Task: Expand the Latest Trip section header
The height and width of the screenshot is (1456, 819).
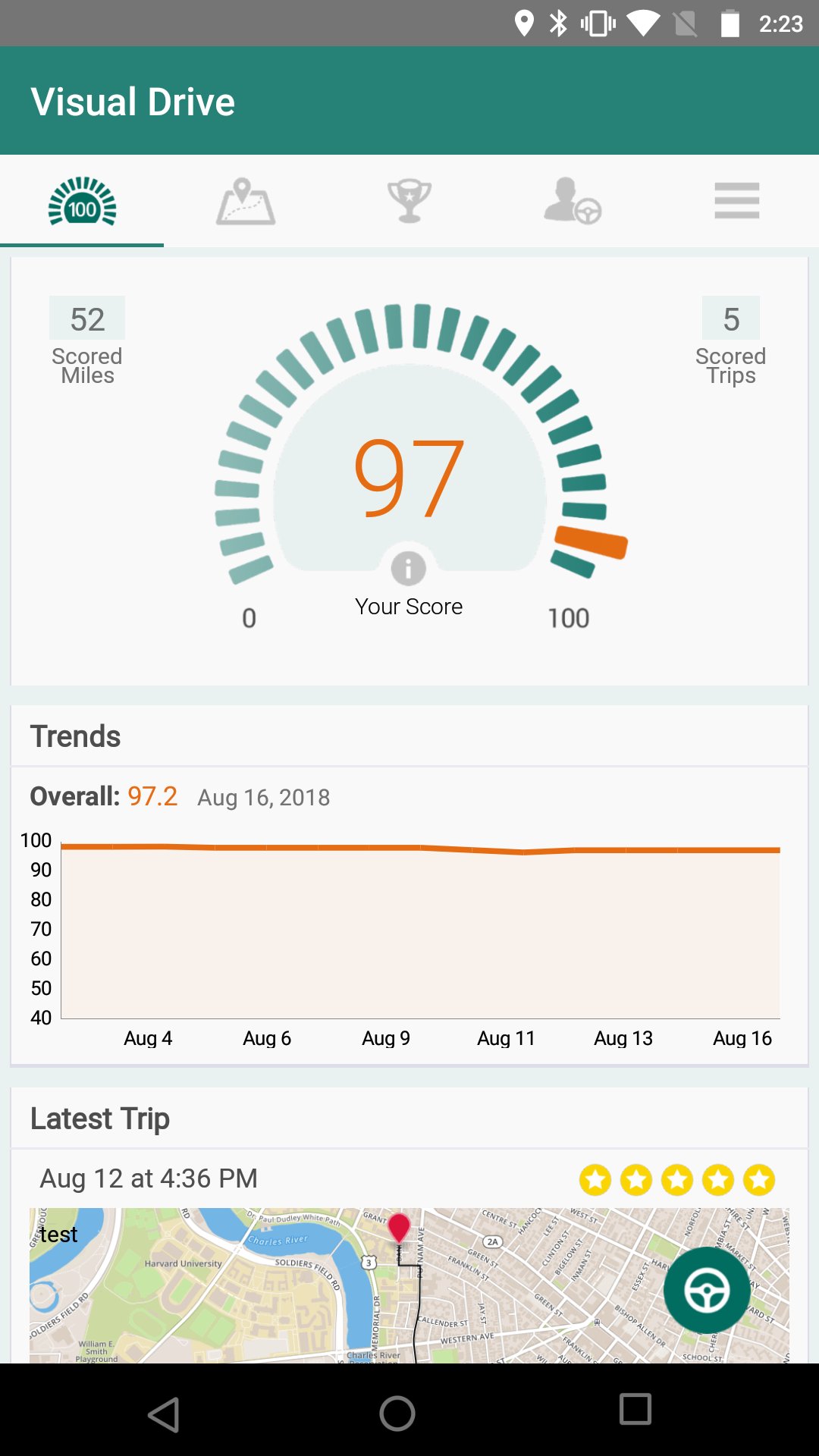Action: click(101, 1118)
